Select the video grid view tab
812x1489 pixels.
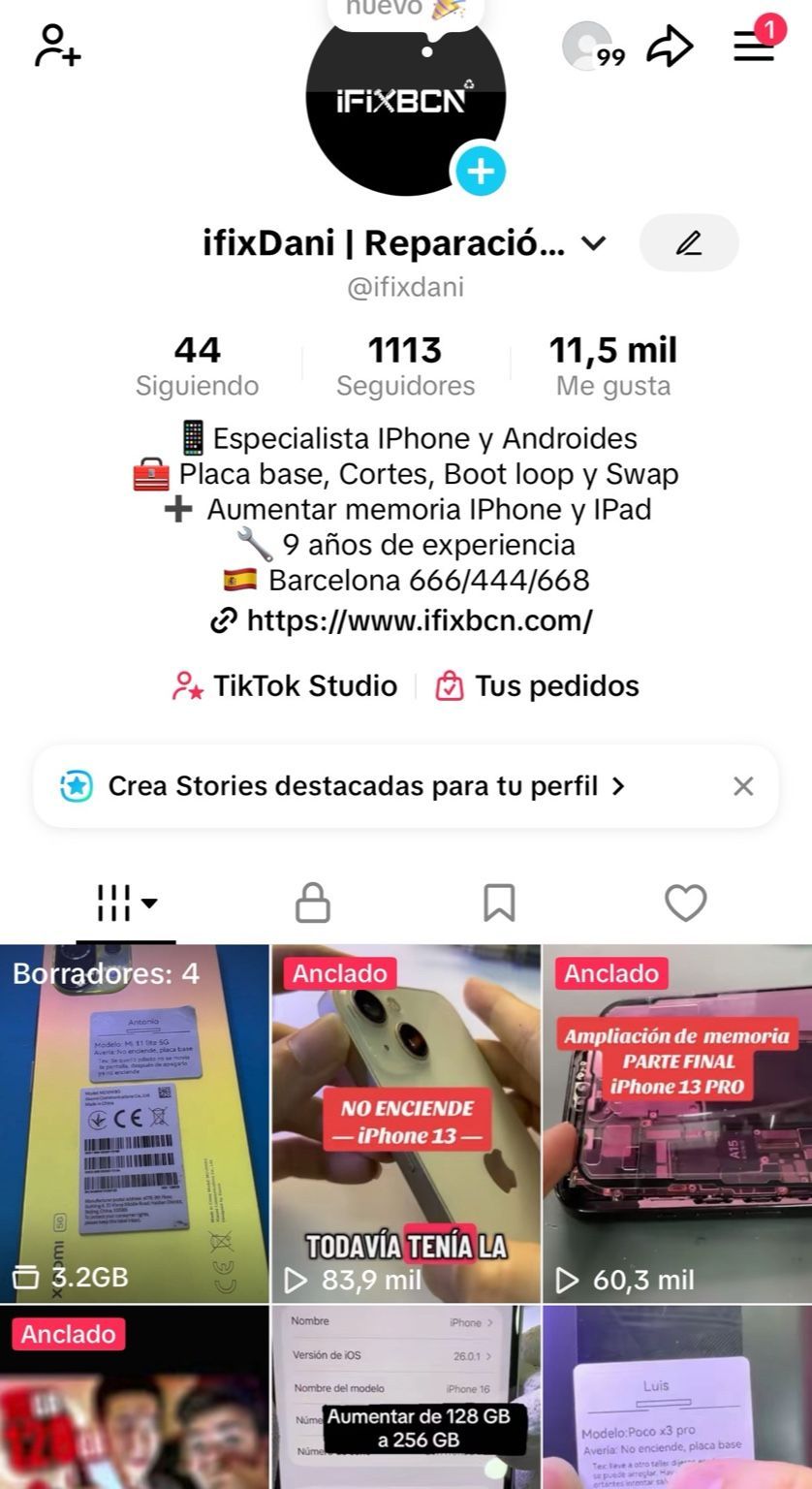pyautogui.click(x=115, y=902)
